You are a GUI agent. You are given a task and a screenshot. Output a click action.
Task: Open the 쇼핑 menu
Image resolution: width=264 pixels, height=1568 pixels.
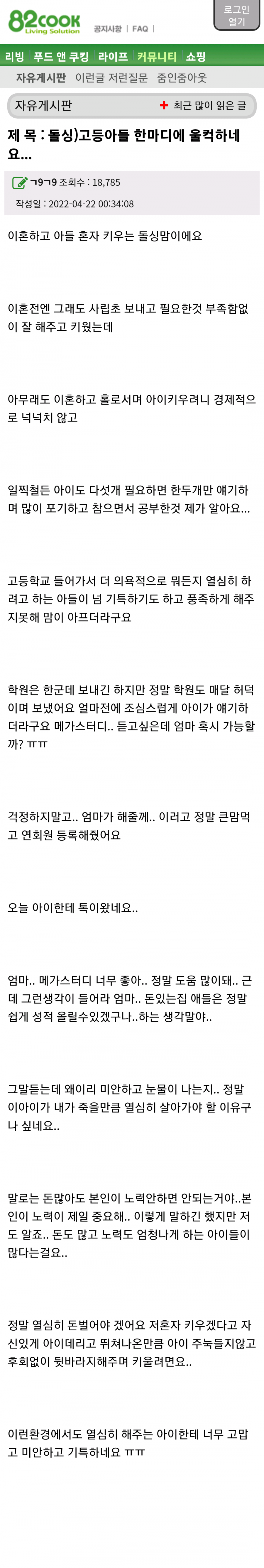(196, 57)
